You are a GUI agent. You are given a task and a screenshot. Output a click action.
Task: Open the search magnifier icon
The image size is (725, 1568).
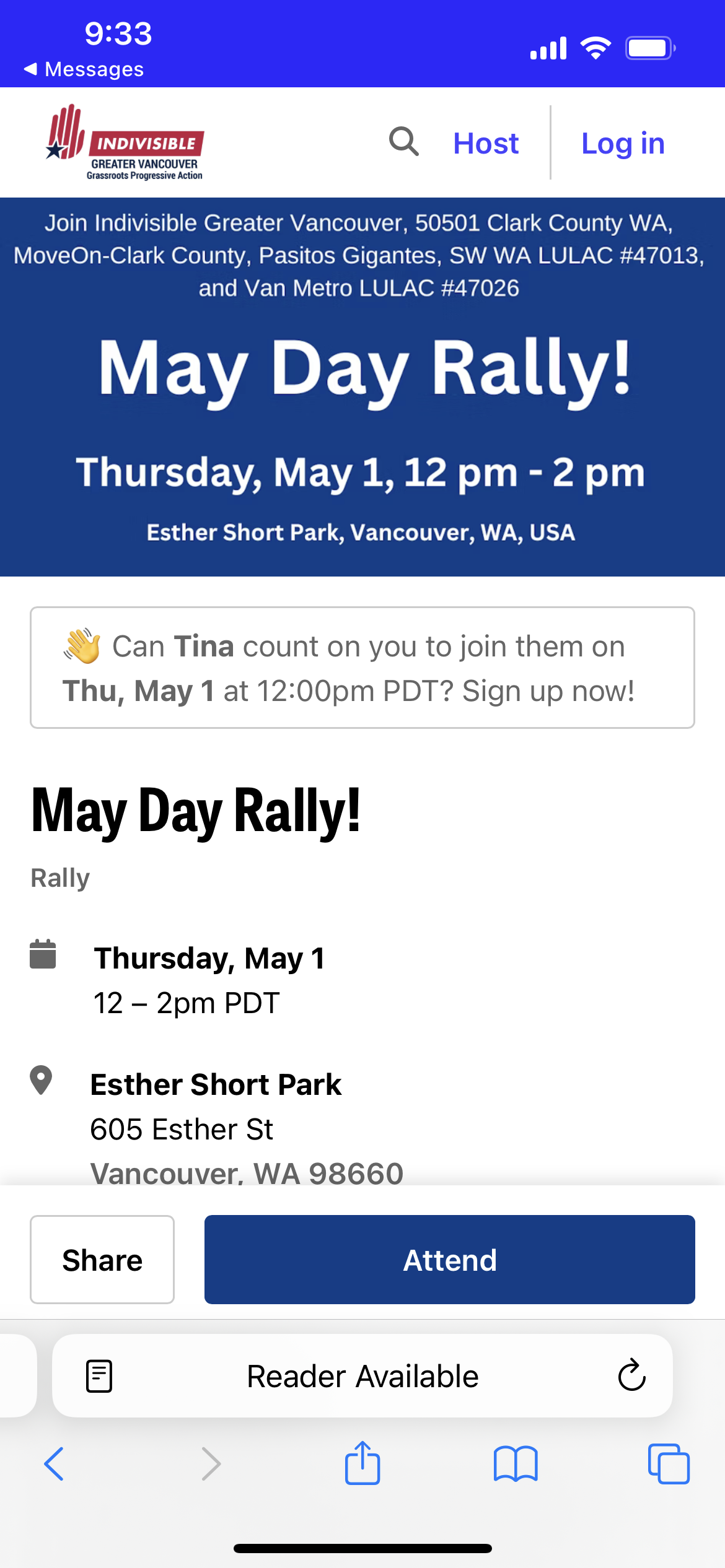pyautogui.click(x=403, y=142)
